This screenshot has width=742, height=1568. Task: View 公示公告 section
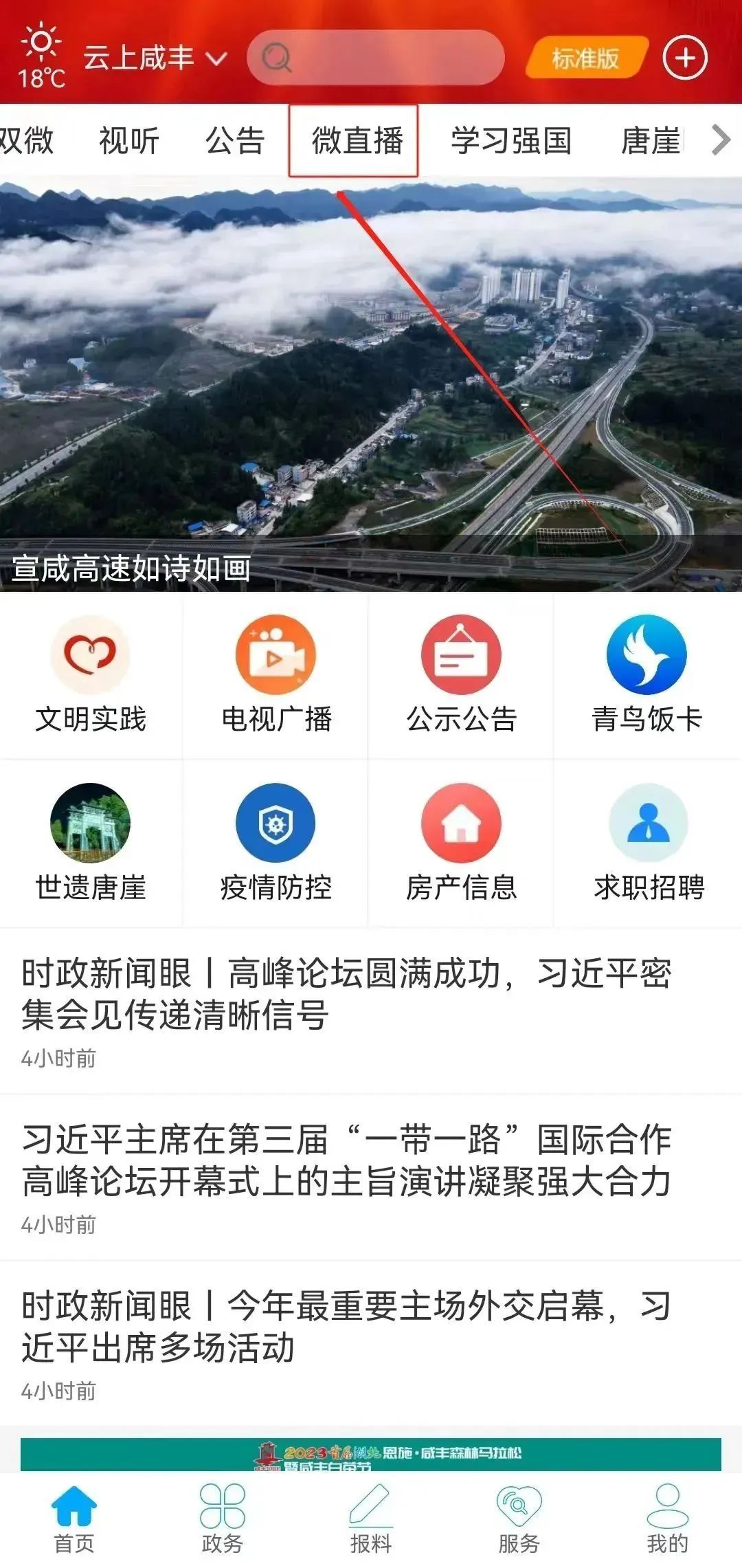[461, 675]
